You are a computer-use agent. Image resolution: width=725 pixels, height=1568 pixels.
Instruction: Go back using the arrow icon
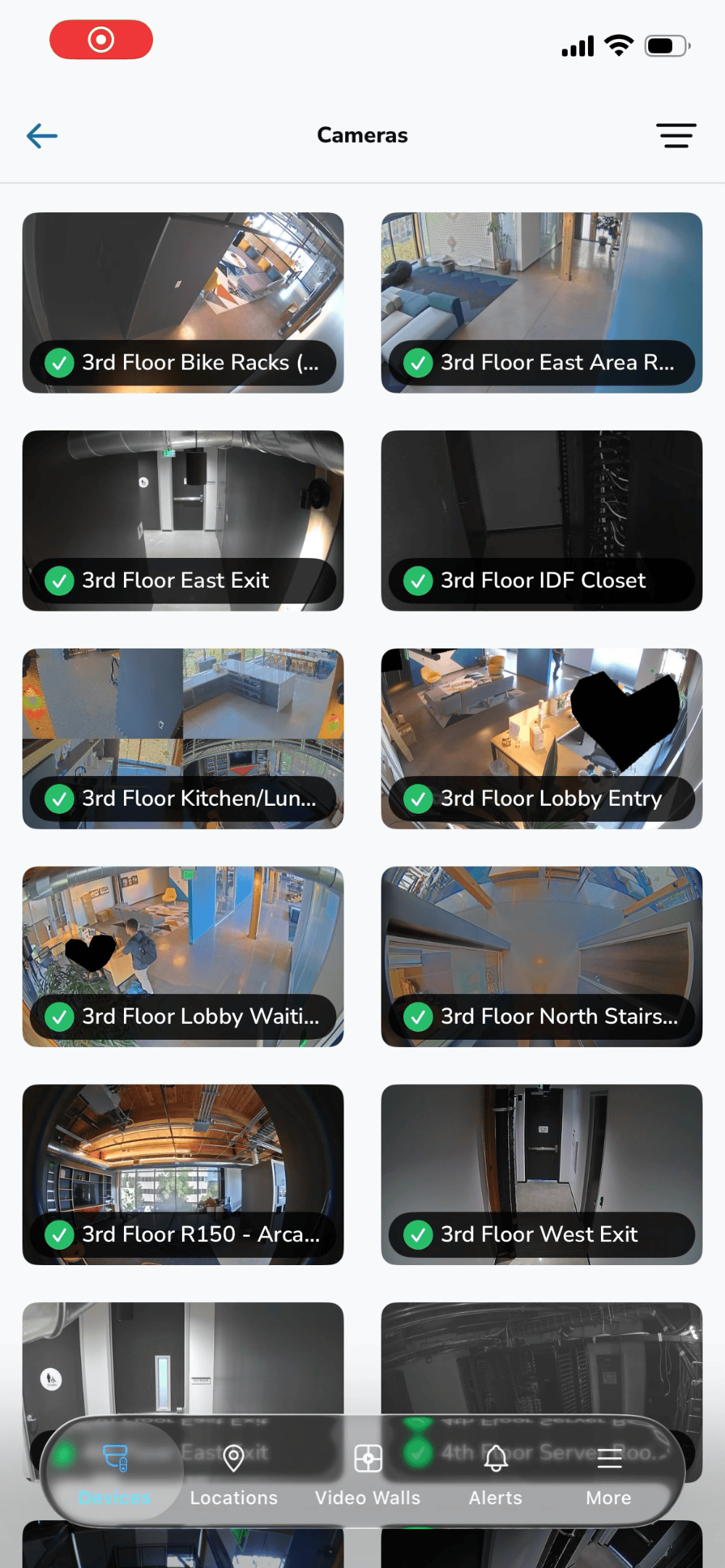42,135
